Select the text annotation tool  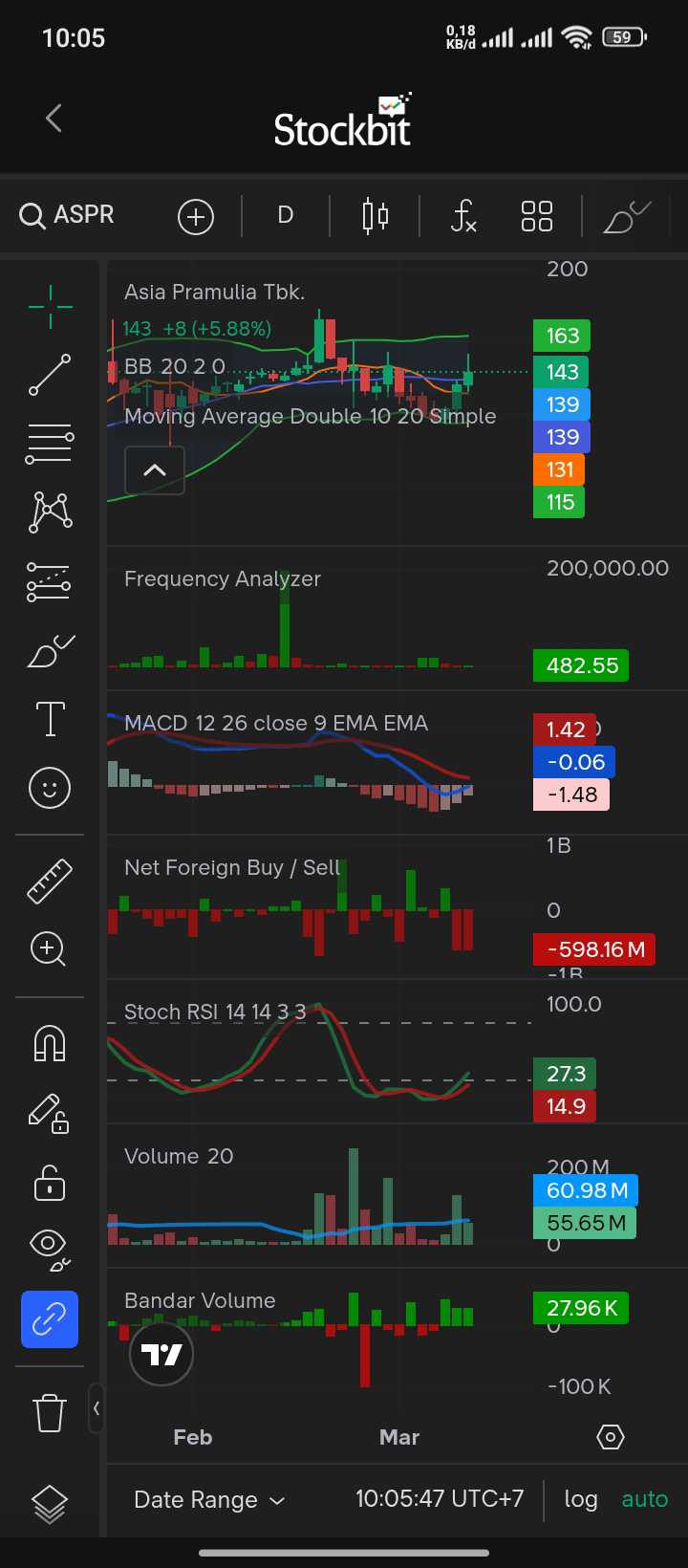[x=50, y=719]
